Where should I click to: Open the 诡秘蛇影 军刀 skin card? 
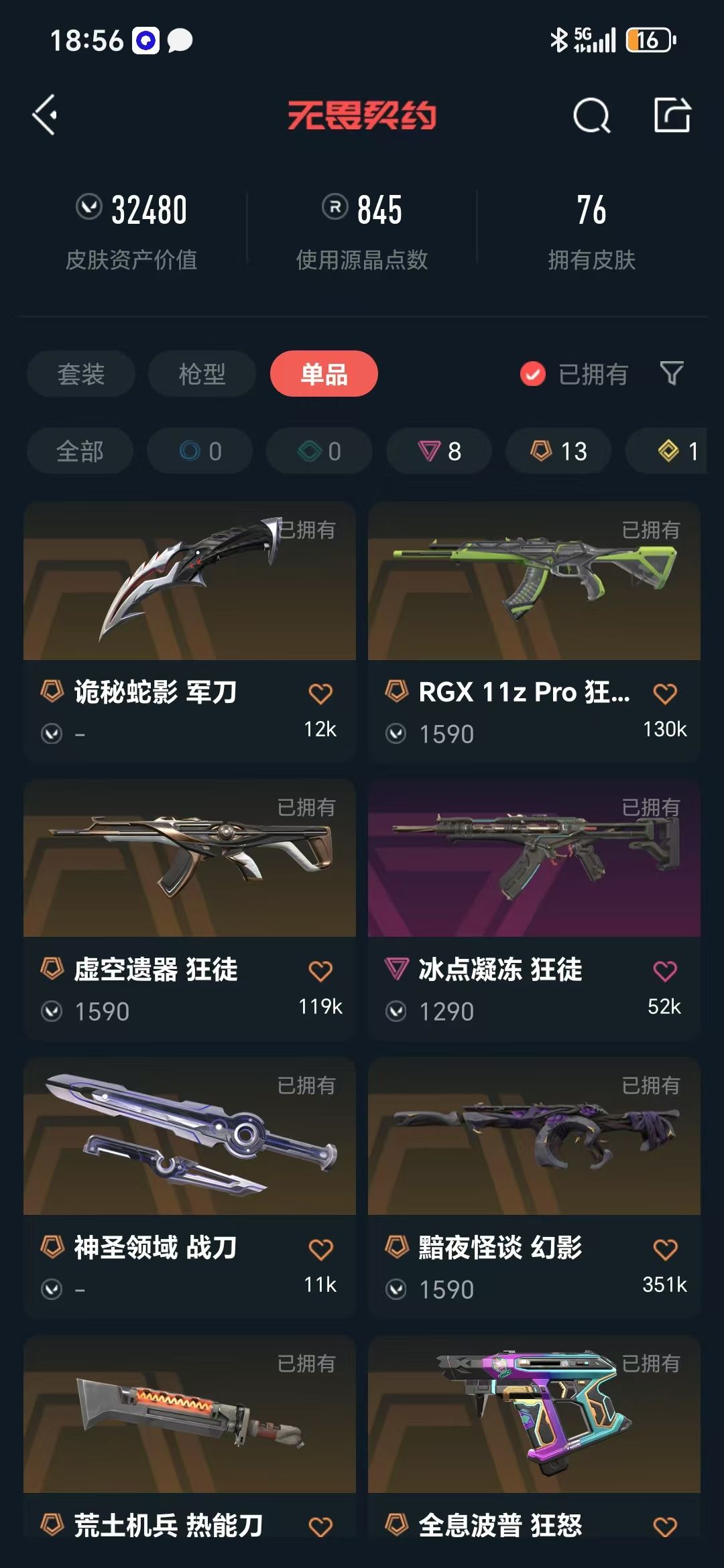[x=190, y=632]
